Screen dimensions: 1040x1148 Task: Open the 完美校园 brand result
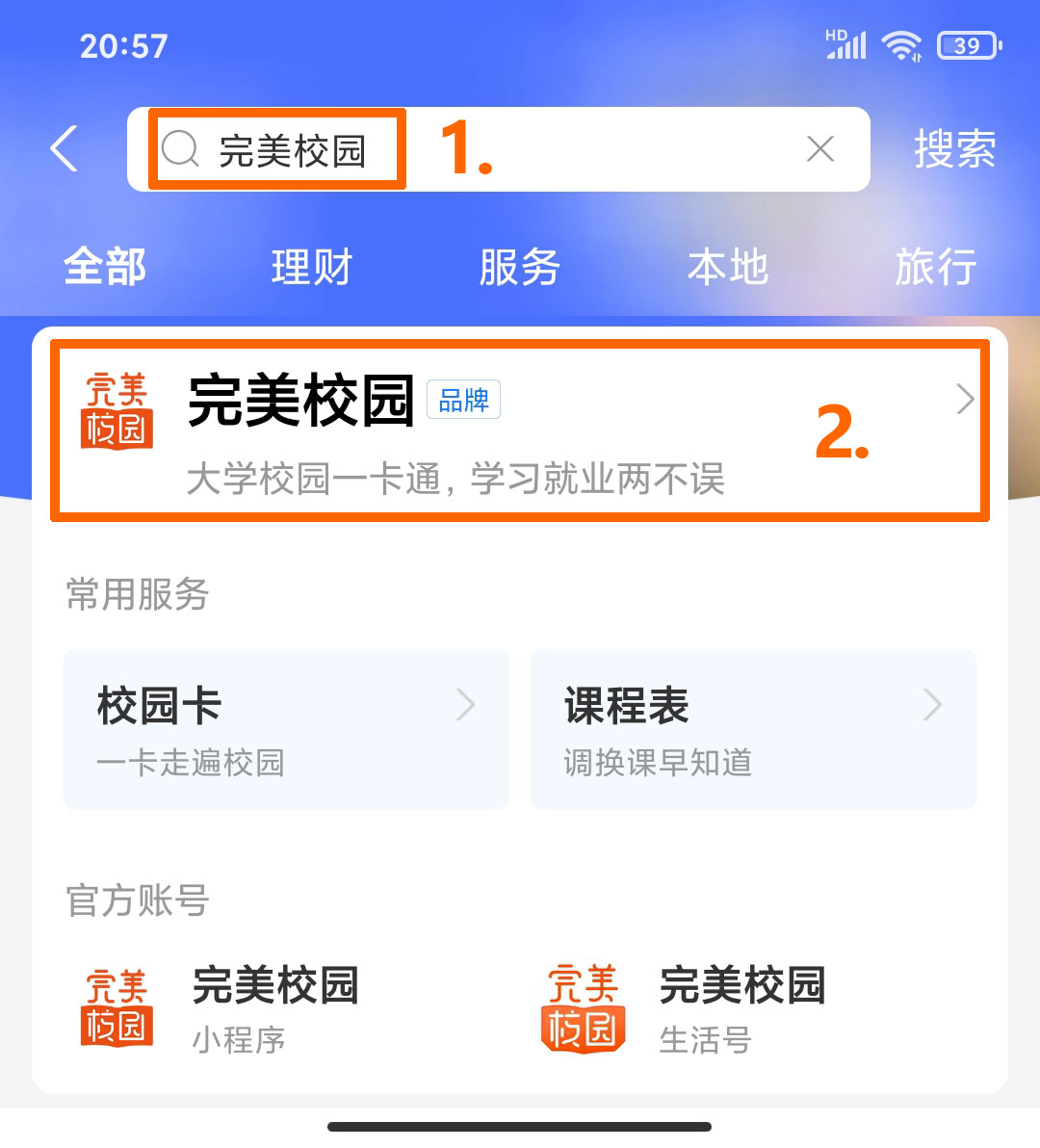tap(520, 431)
